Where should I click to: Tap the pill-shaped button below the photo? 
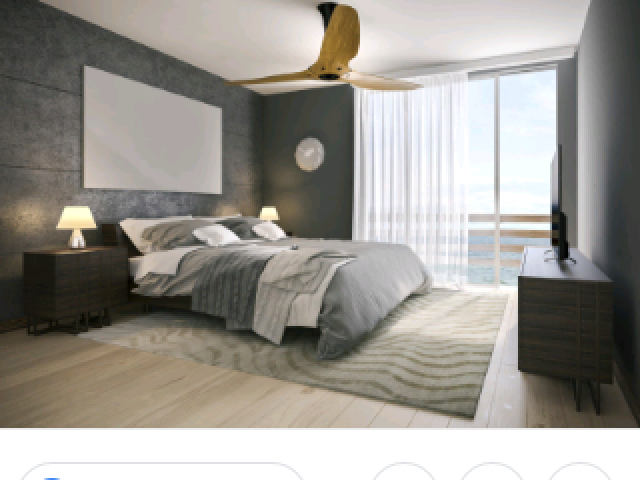(x=162, y=472)
